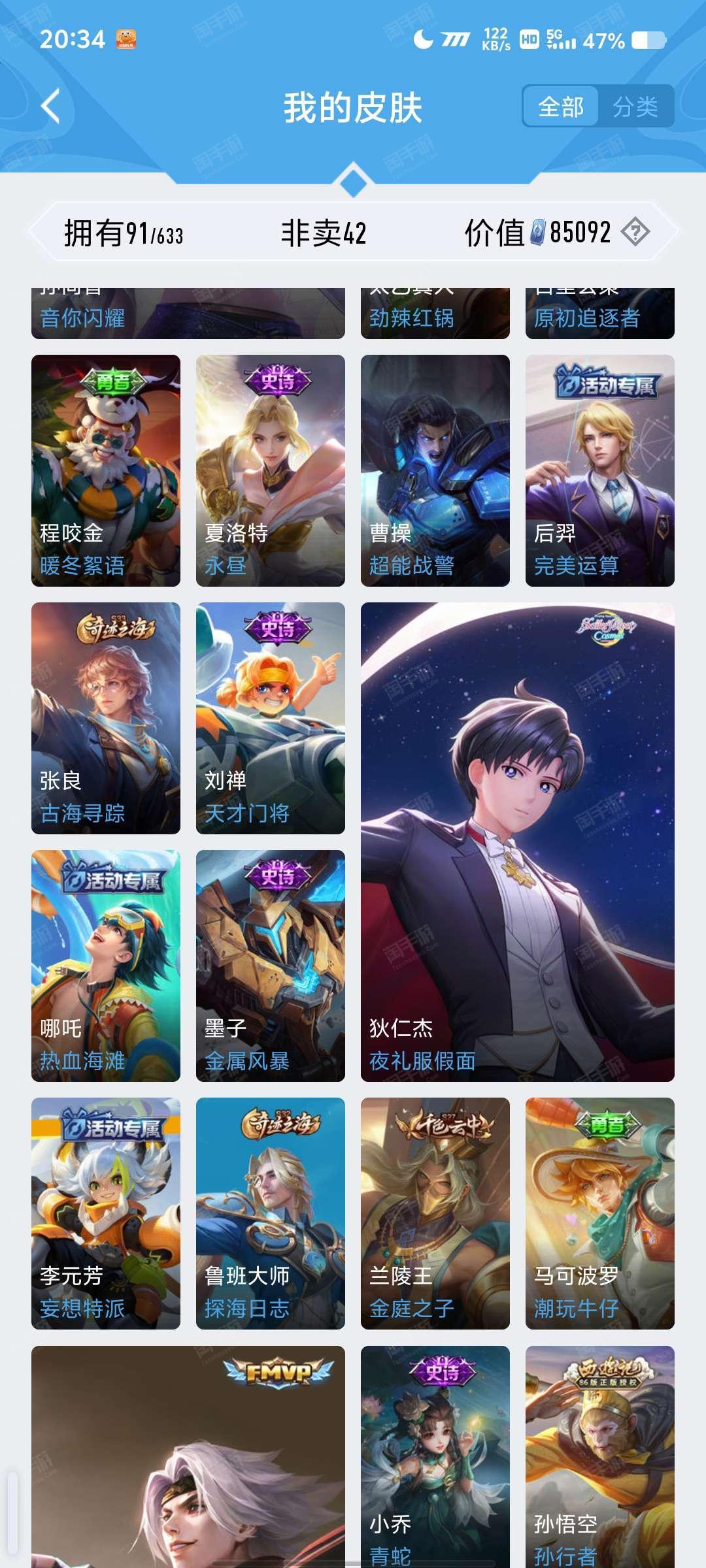
Task: Open 张良 古海寻踪 skin card
Action: click(106, 717)
